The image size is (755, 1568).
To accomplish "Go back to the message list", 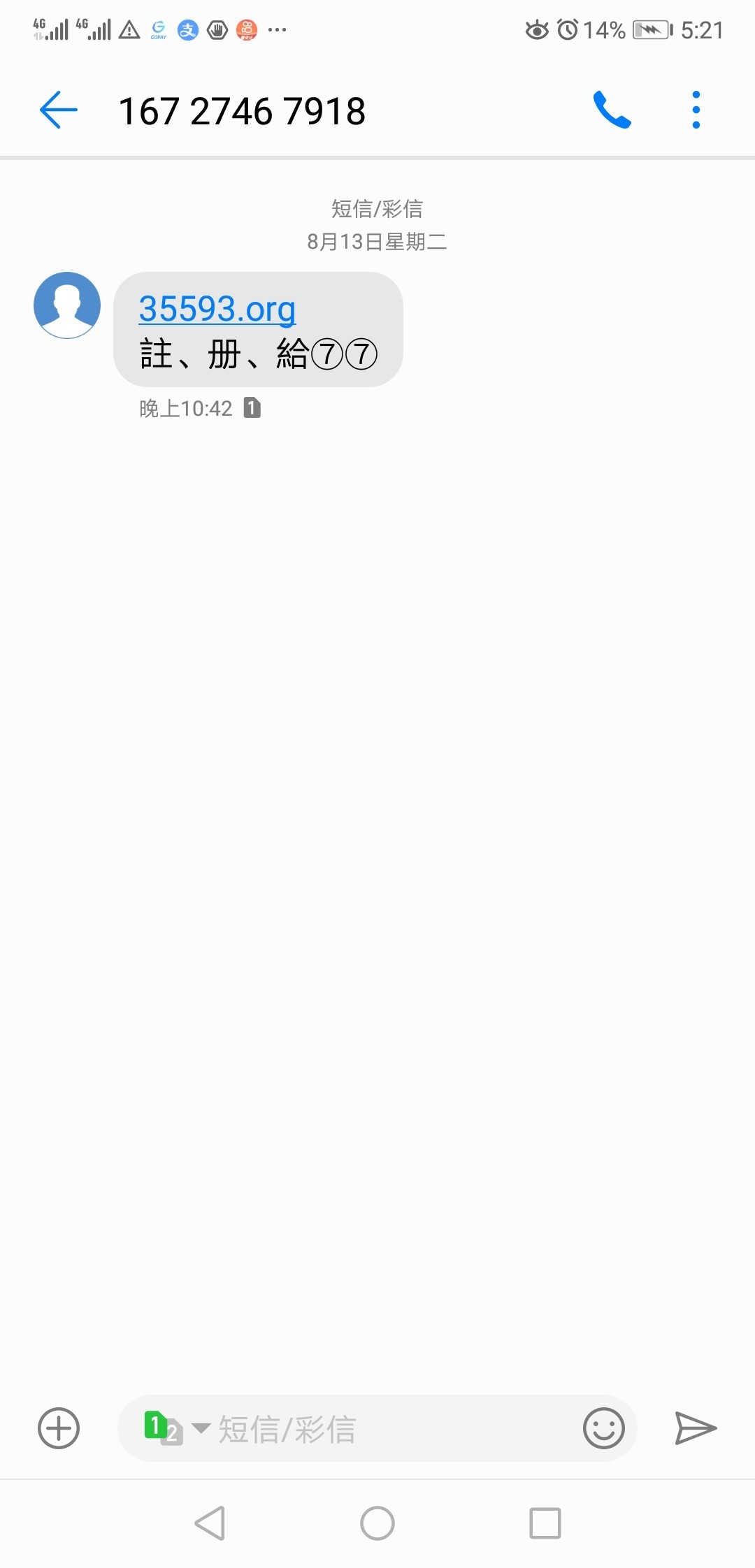I will [x=59, y=110].
